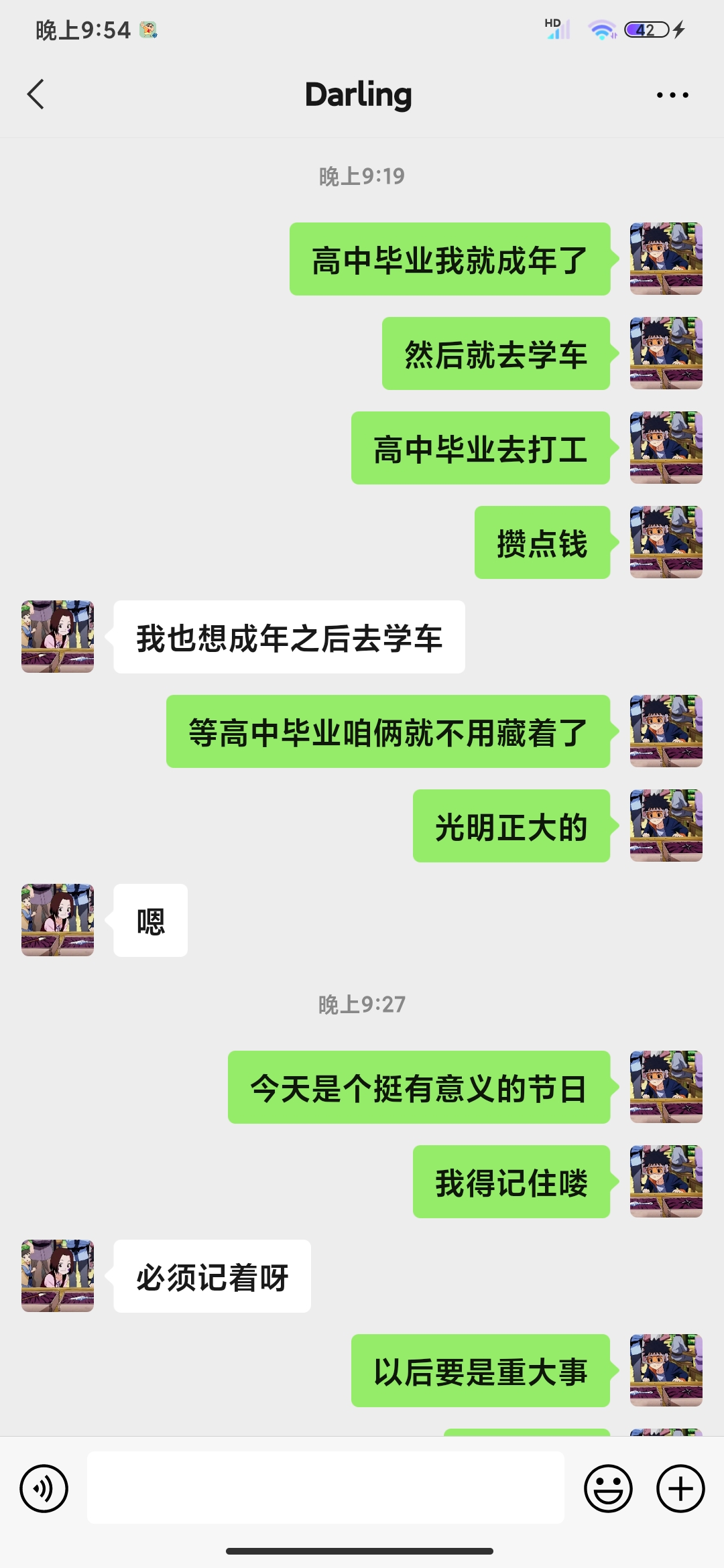Tap my avatar beside 高中毕业我就成年了

[x=666, y=259]
